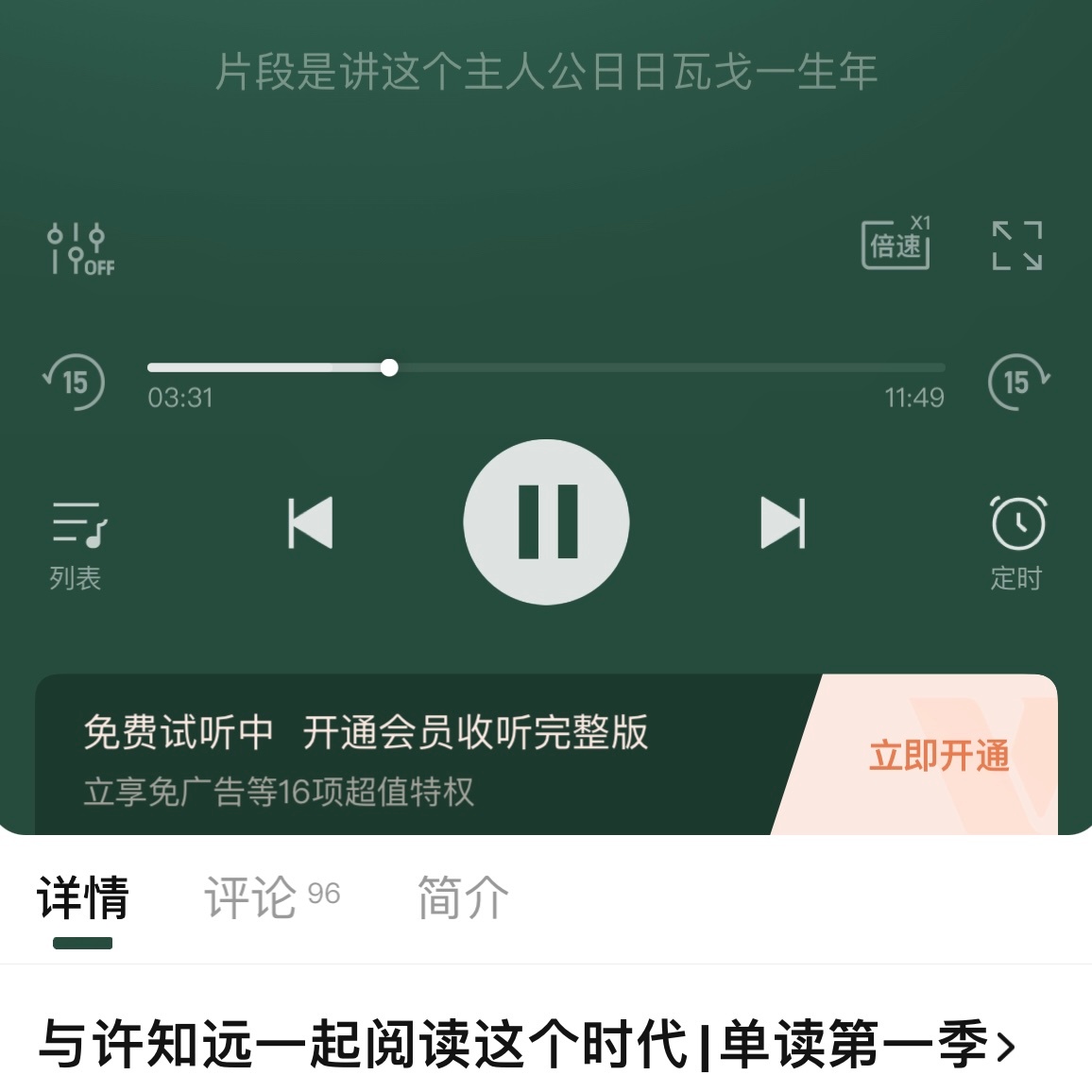Fast forward 15 seconds

pyautogui.click(x=1017, y=382)
